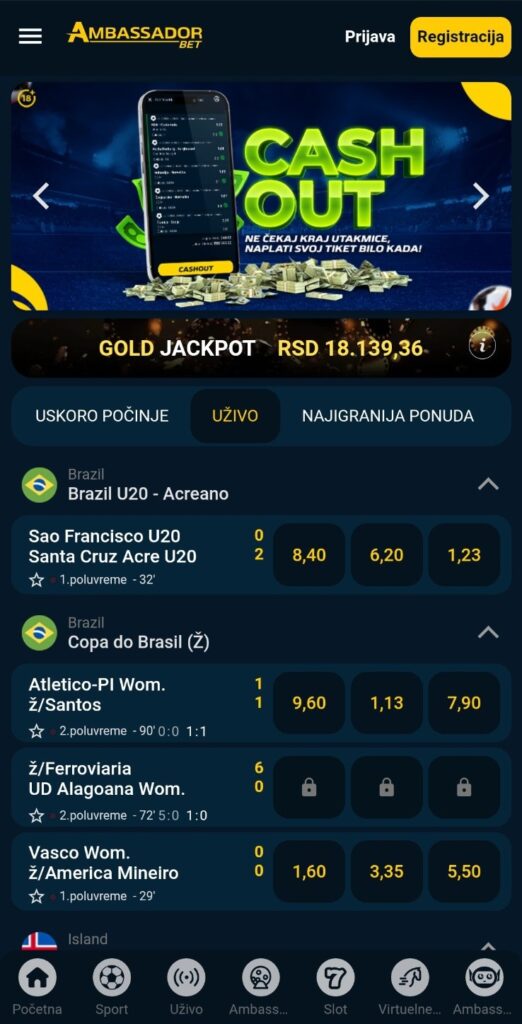Collapse the Brazil U20 - Acreano section
Screen dimensions: 522x1024
(x=489, y=484)
